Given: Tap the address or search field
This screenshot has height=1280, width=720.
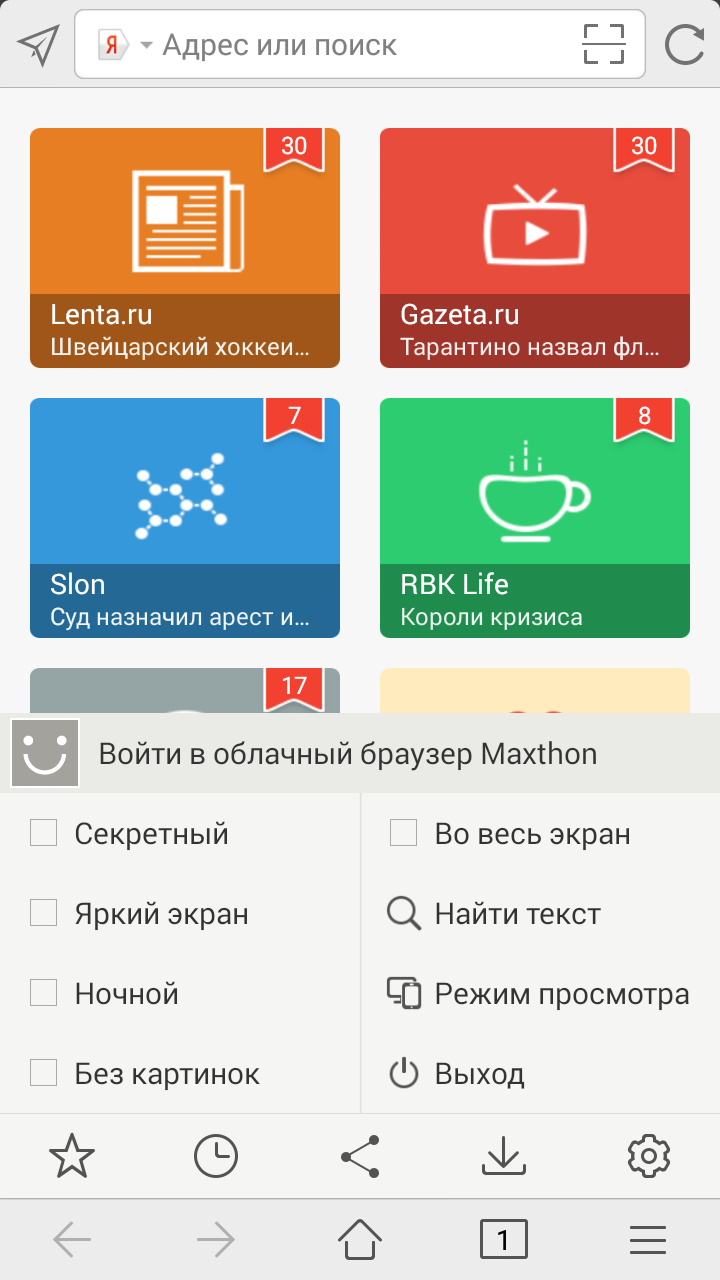Looking at the screenshot, I should point(360,45).
